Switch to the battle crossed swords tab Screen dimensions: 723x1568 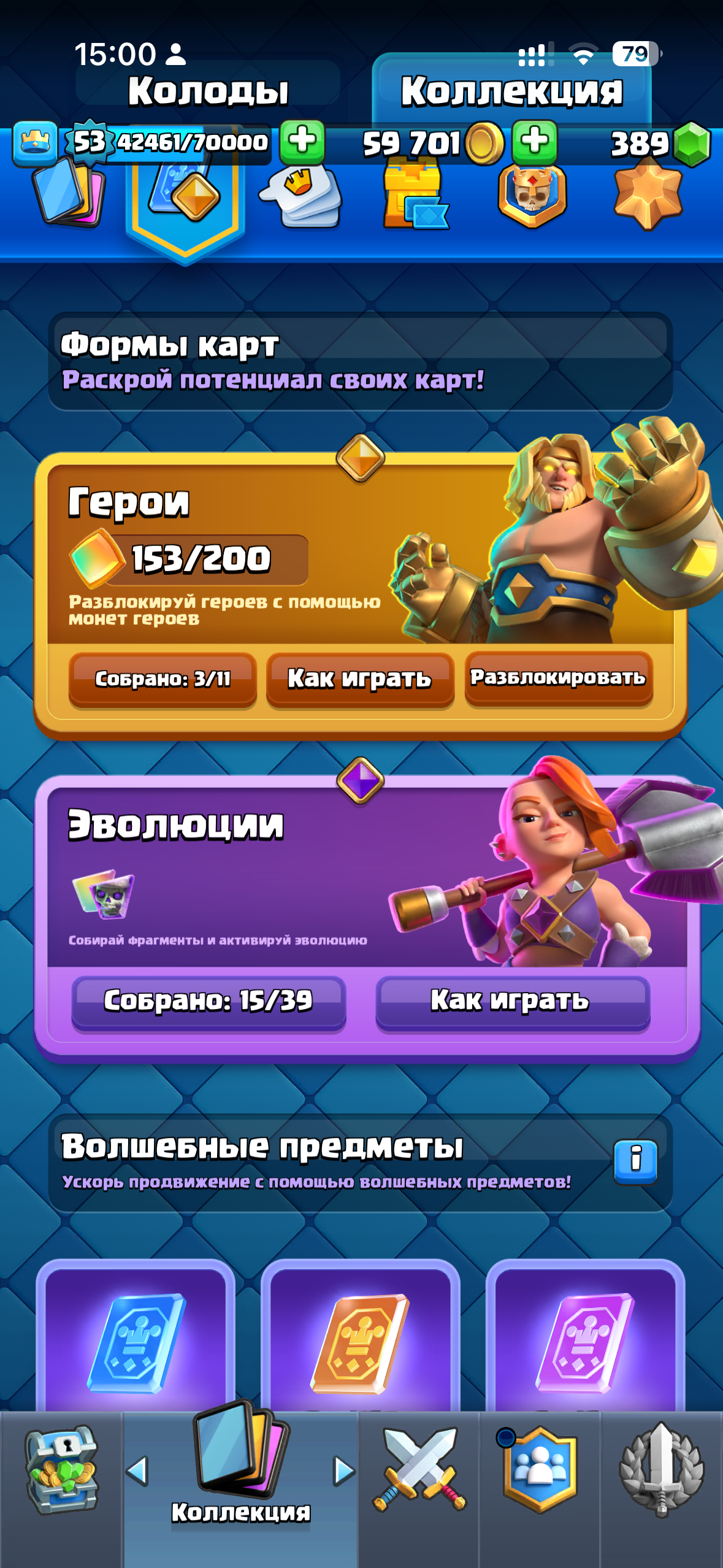click(x=419, y=1469)
